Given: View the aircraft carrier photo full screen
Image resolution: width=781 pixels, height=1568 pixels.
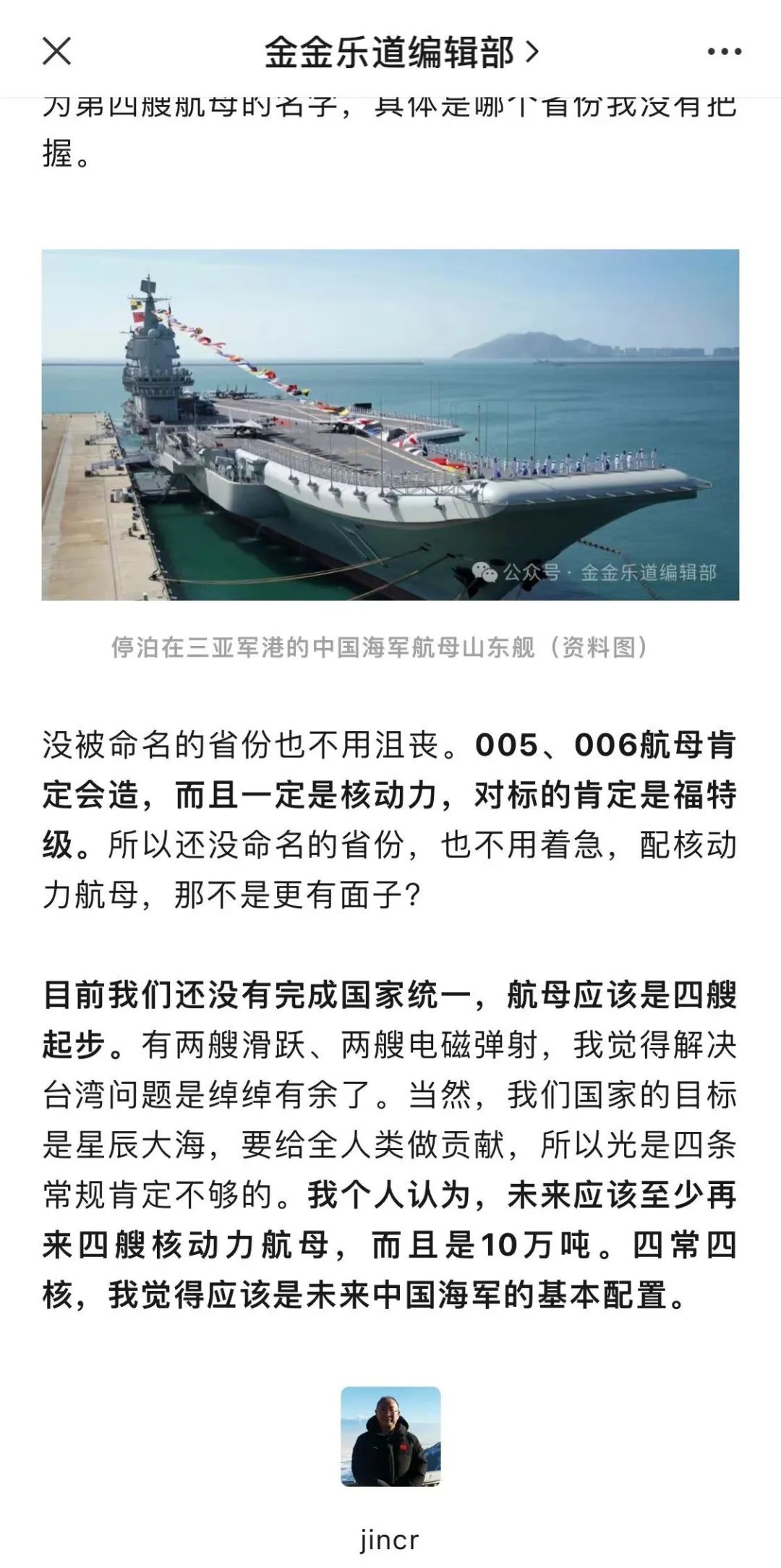Looking at the screenshot, I should coord(390,425).
